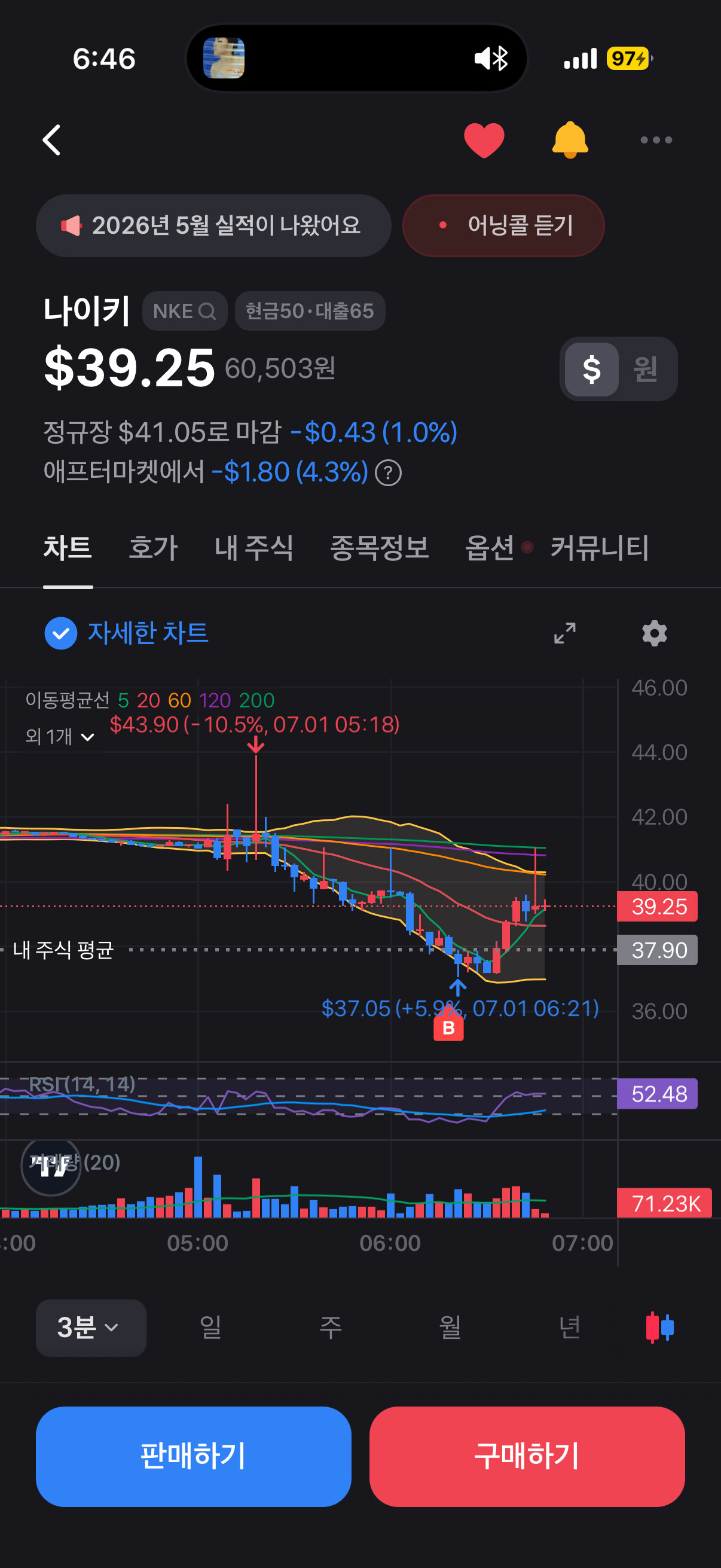This screenshot has width=721, height=1568.
Task: Tap 어닝콜 듣기 to listen
Action: 503,225
